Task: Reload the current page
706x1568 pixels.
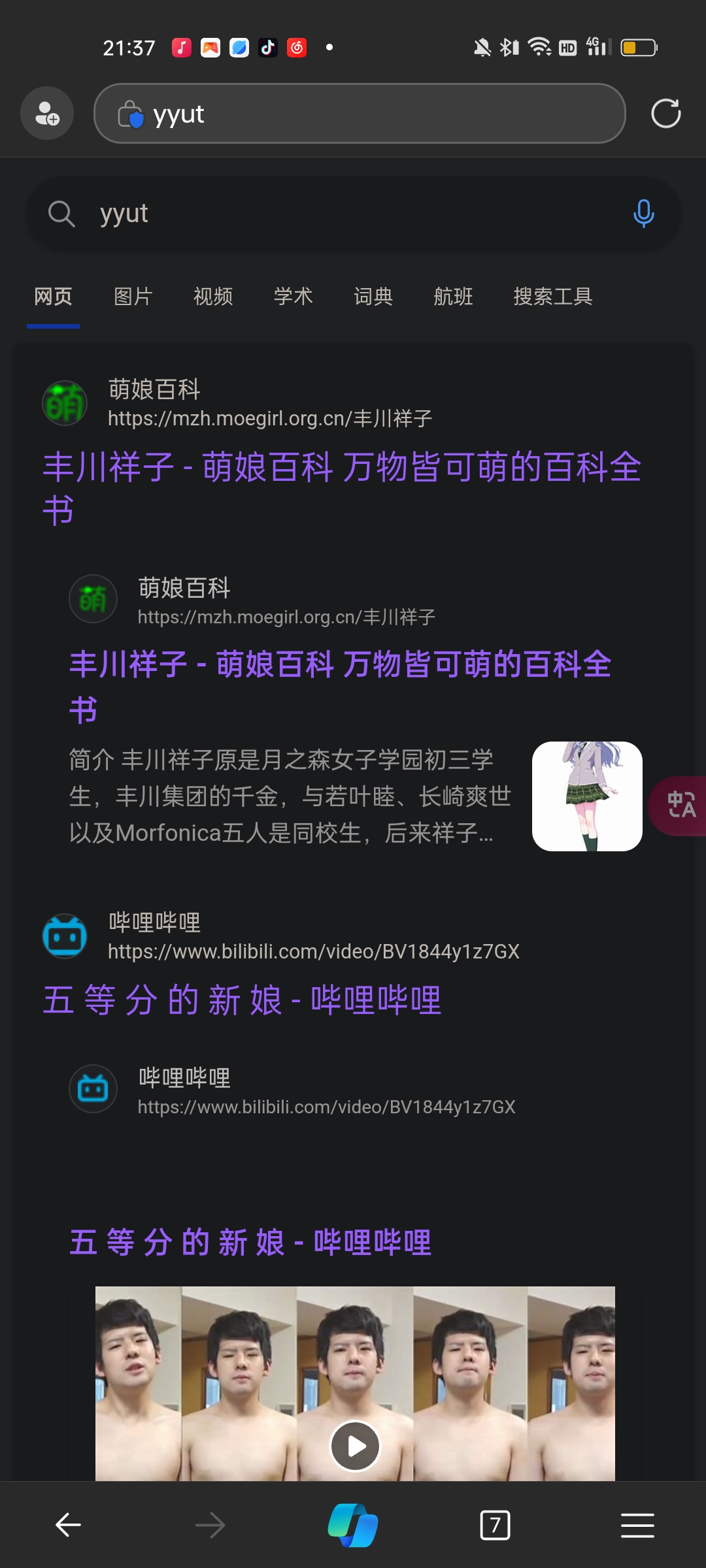Action: pyautogui.click(x=665, y=114)
